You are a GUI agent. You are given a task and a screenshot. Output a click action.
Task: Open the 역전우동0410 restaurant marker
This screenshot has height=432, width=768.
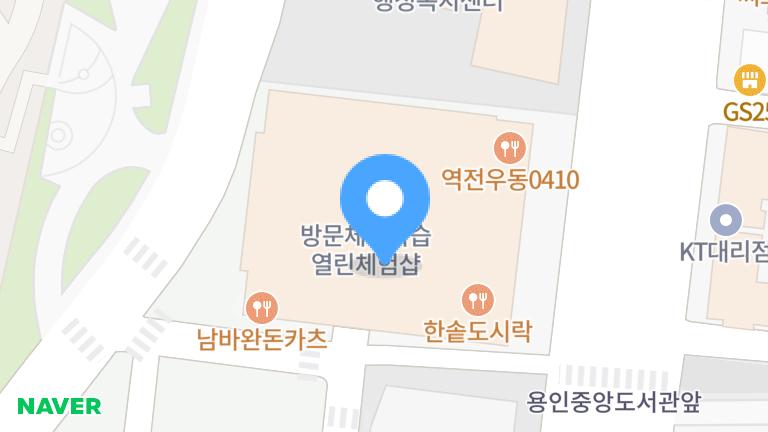coord(511,149)
